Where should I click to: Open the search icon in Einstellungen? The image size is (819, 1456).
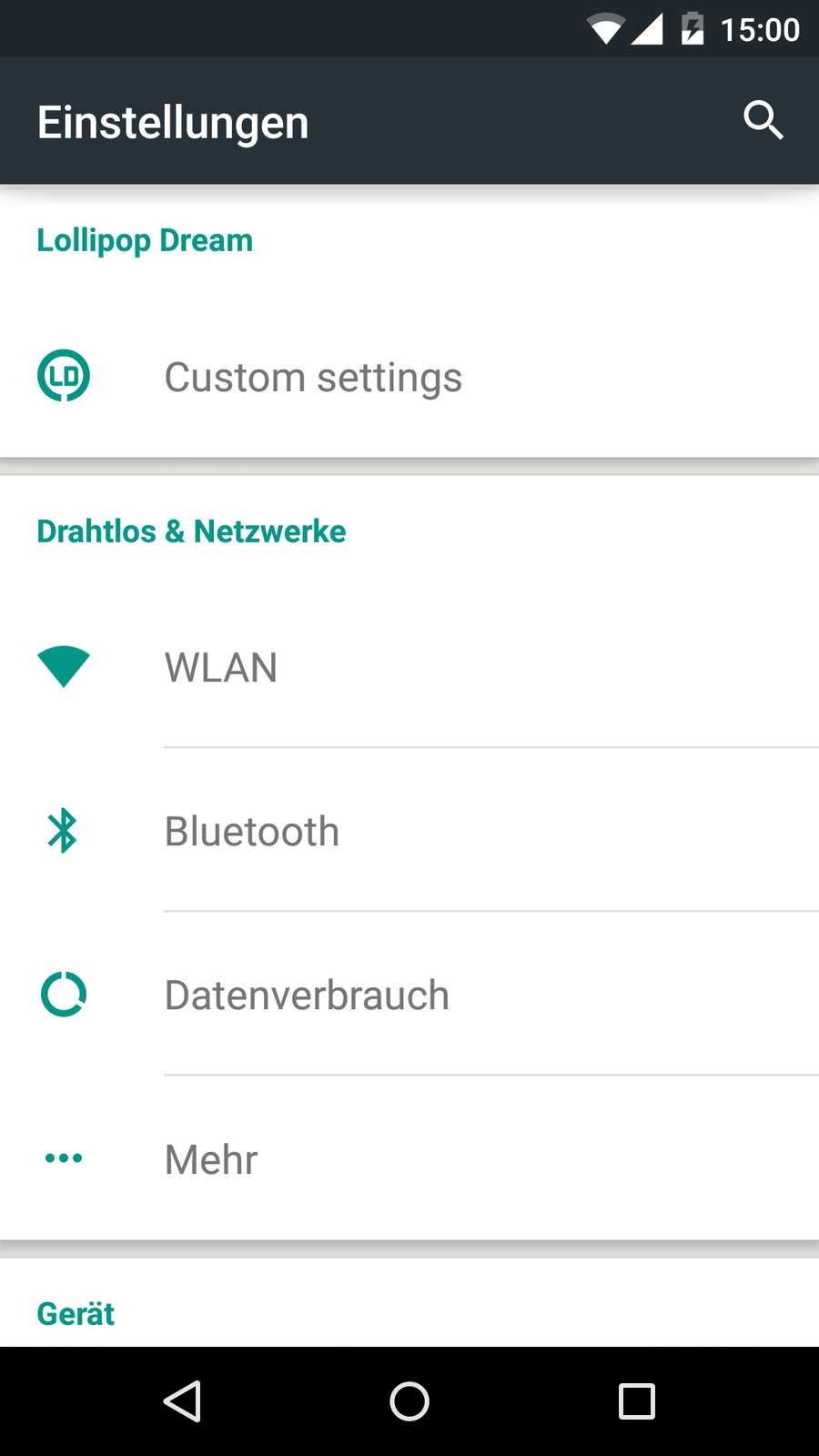tap(763, 120)
